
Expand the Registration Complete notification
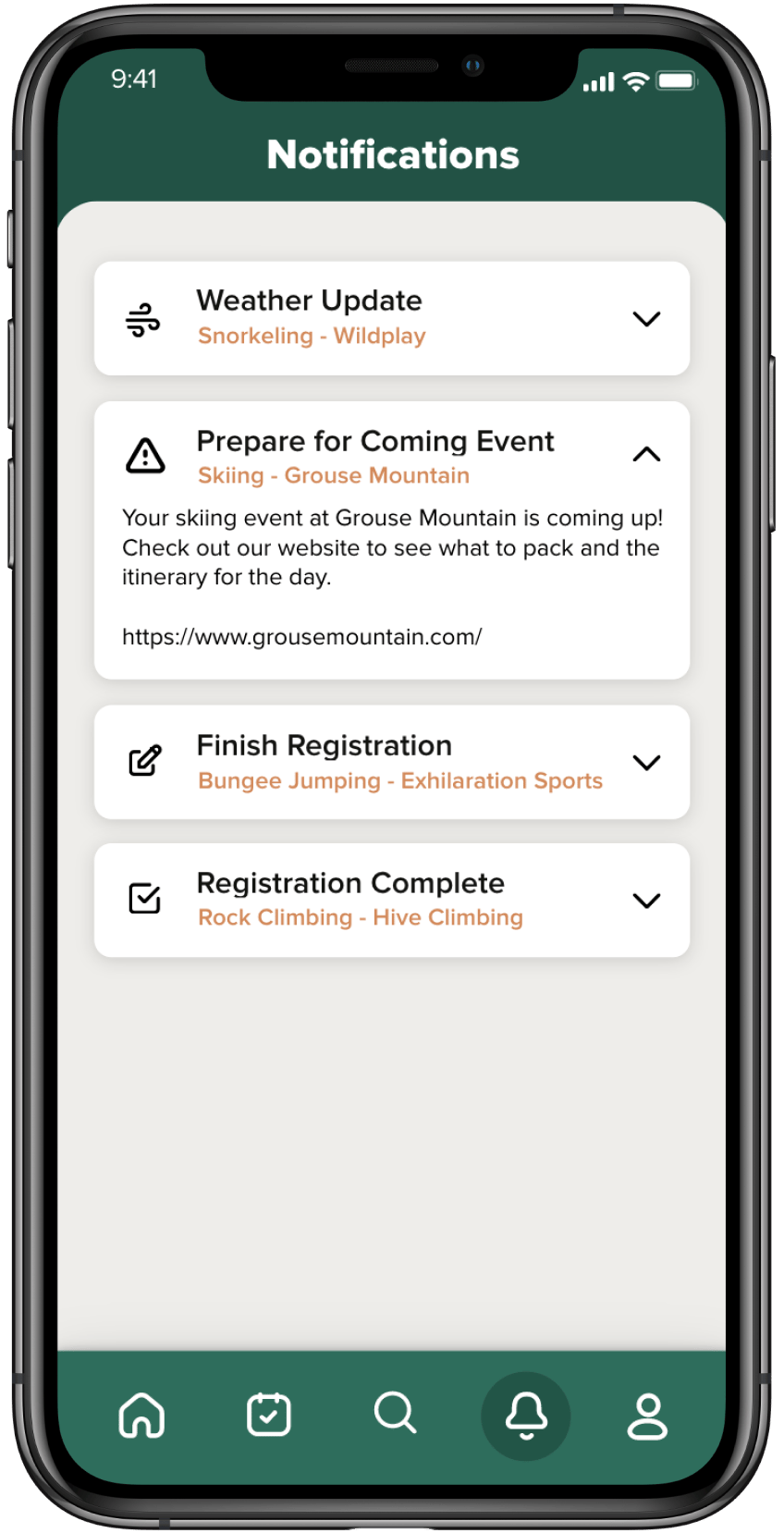point(646,901)
